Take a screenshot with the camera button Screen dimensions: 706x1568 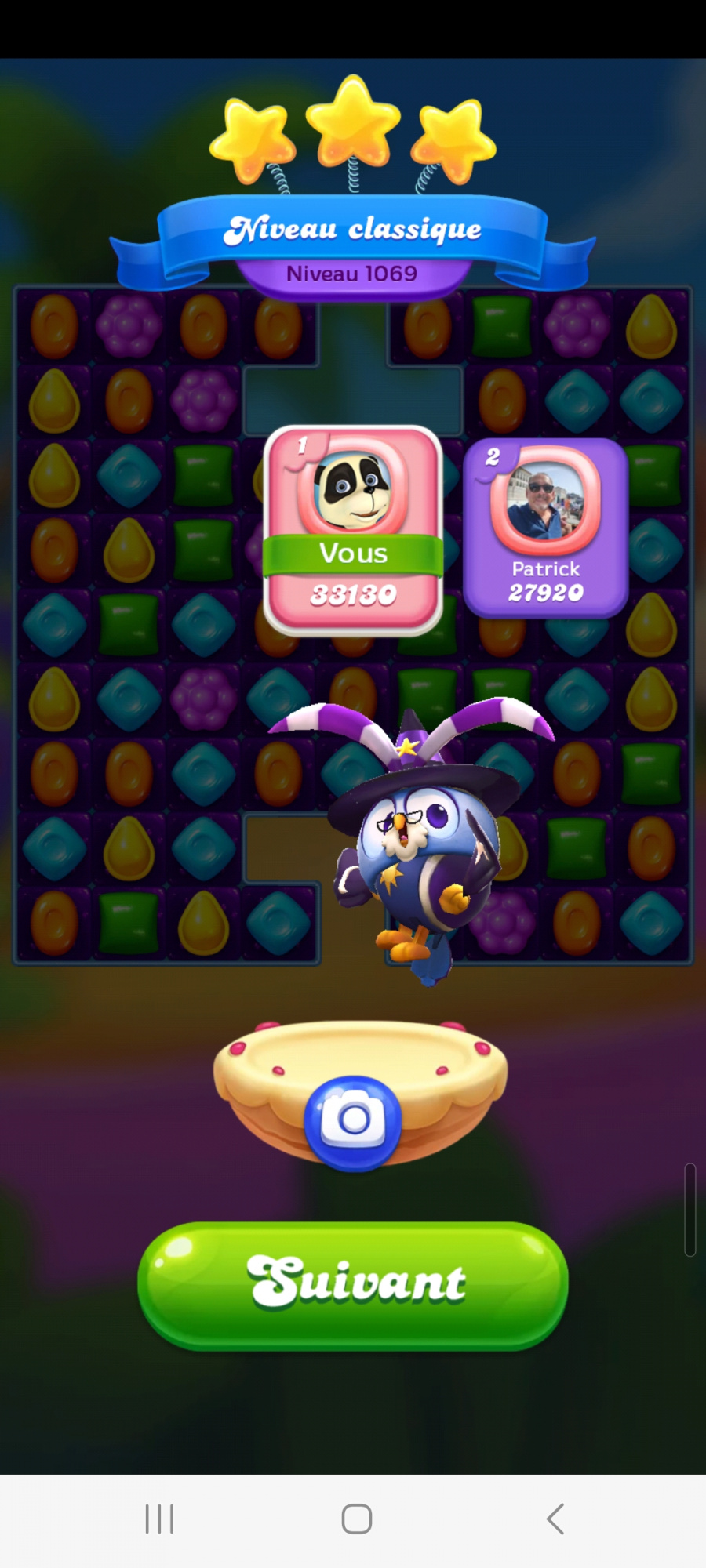[353, 1121]
